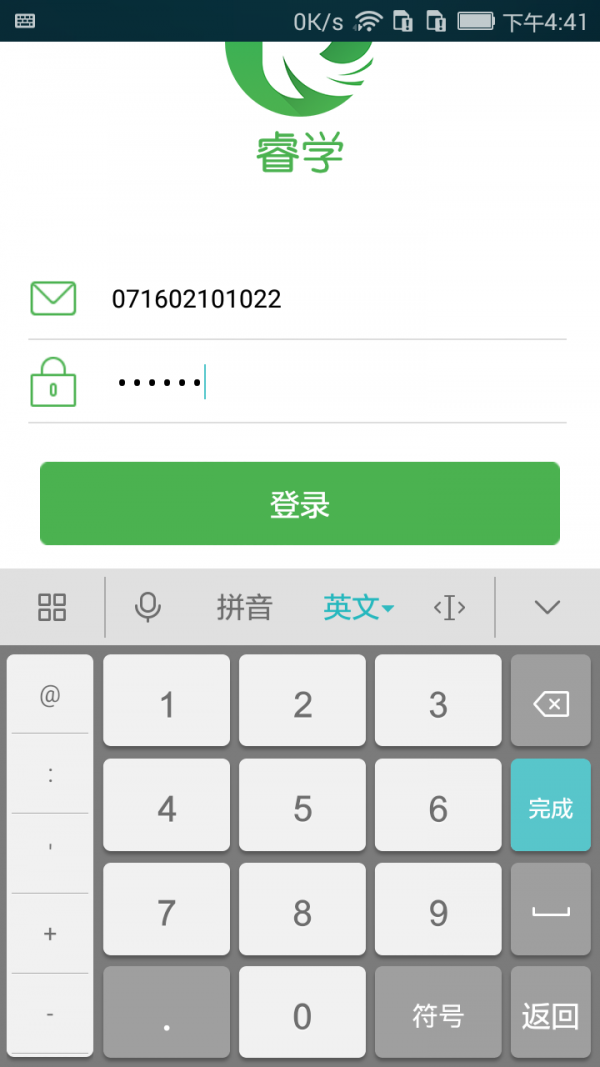This screenshot has height=1067, width=600.
Task: Tap the 返回 key on keyboard
Action: [551, 1016]
